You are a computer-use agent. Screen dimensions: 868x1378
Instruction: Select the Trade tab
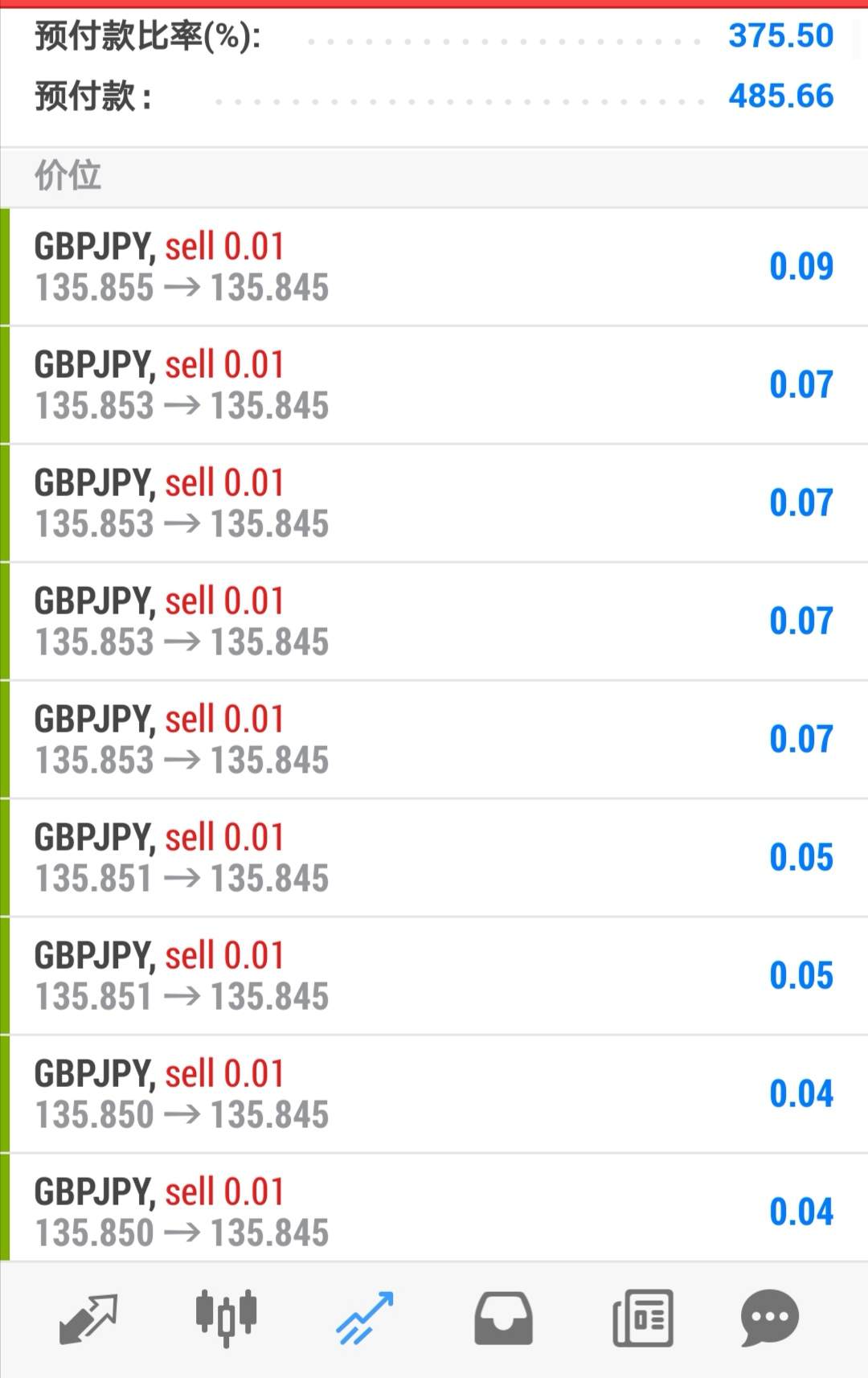tap(365, 1319)
